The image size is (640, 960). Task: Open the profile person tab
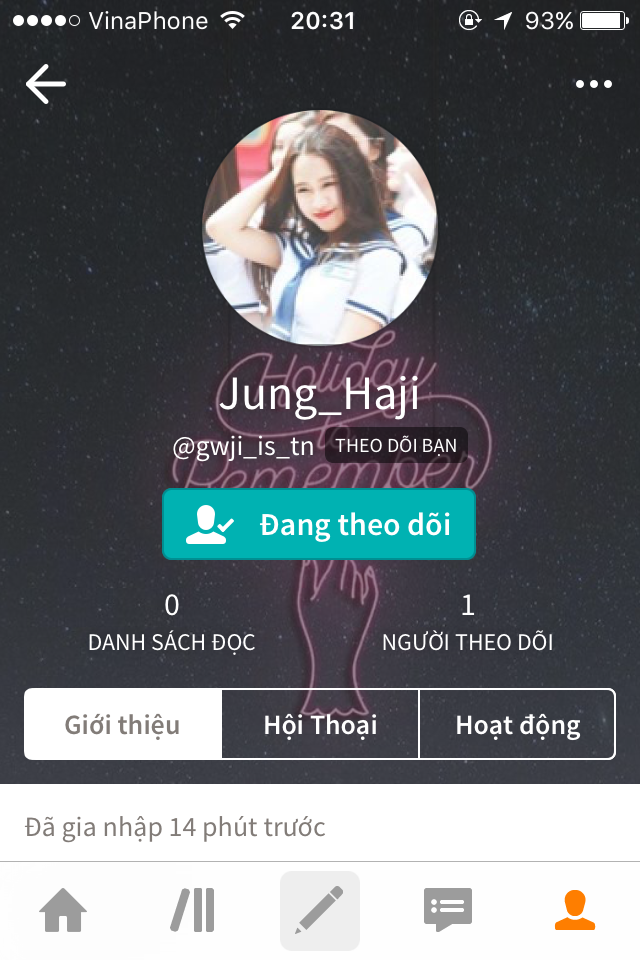pos(575,910)
